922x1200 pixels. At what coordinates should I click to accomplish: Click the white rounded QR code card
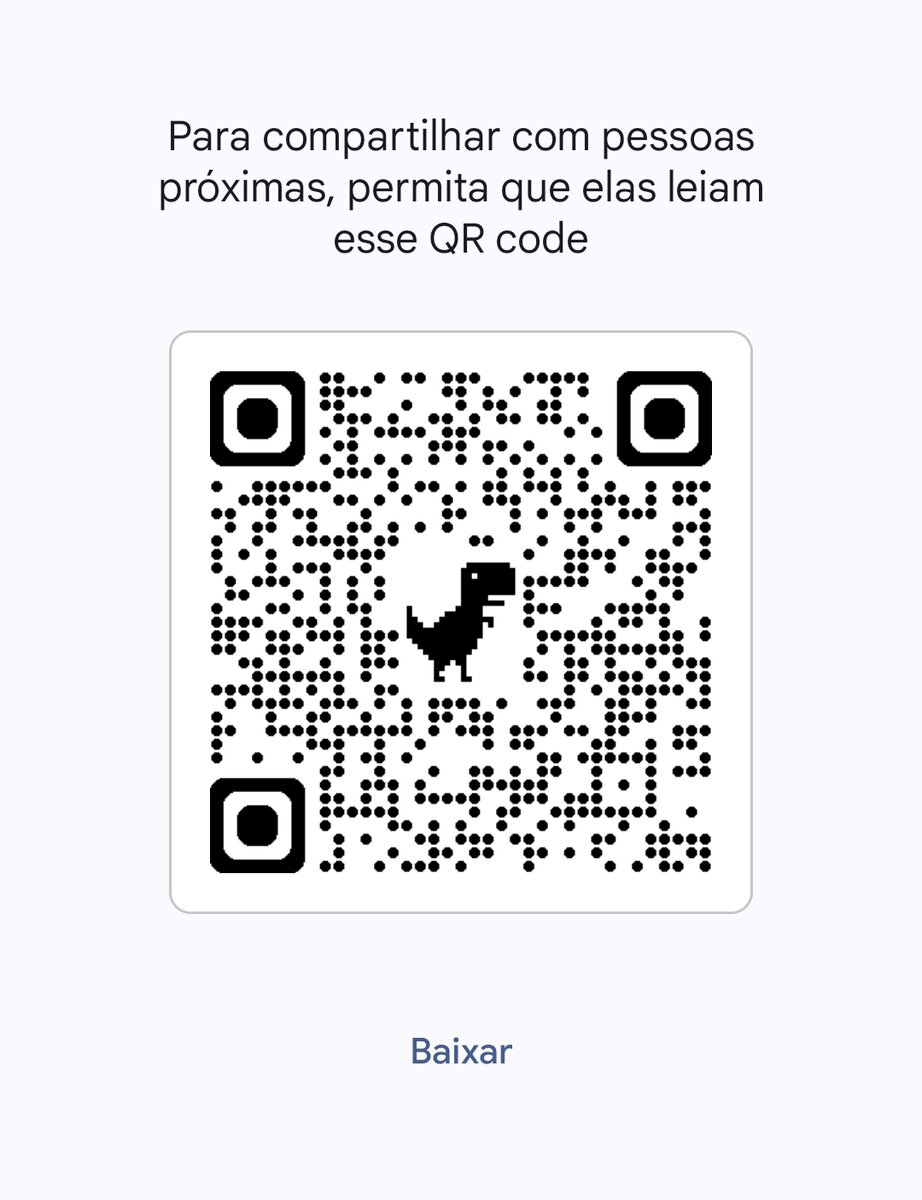pyautogui.click(x=460, y=620)
